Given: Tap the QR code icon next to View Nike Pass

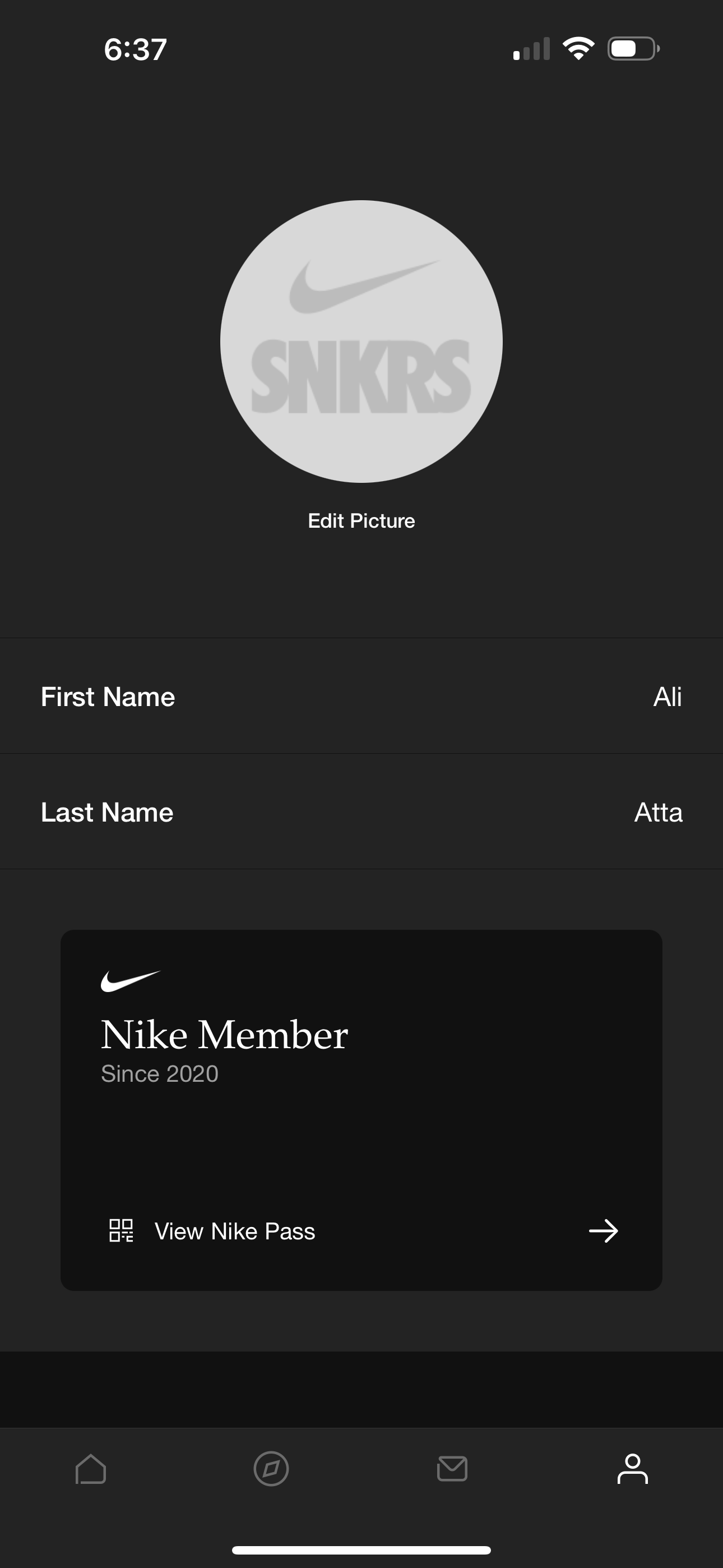Looking at the screenshot, I should [x=121, y=1230].
